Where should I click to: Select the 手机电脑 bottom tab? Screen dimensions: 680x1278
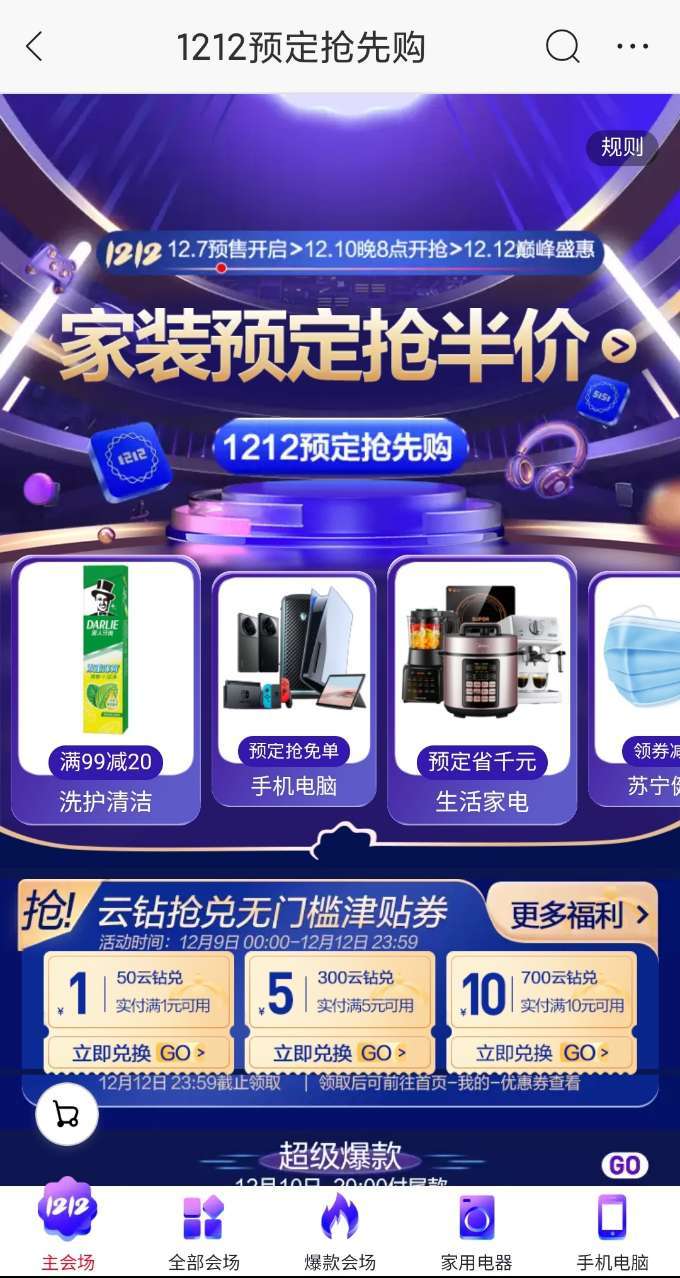pyautogui.click(x=612, y=1229)
